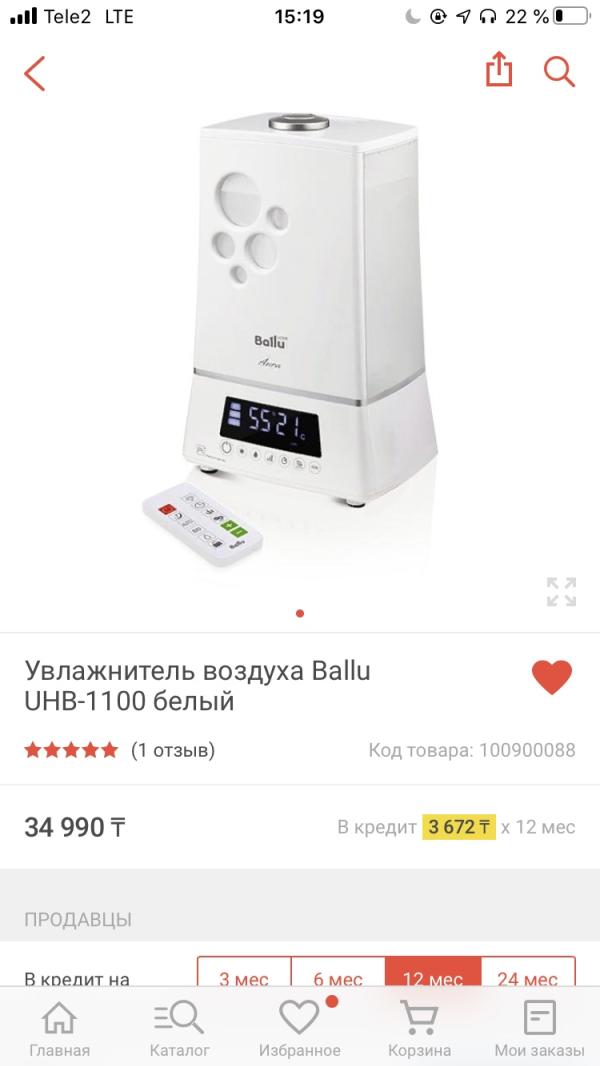Go back to the previous page

(36, 73)
